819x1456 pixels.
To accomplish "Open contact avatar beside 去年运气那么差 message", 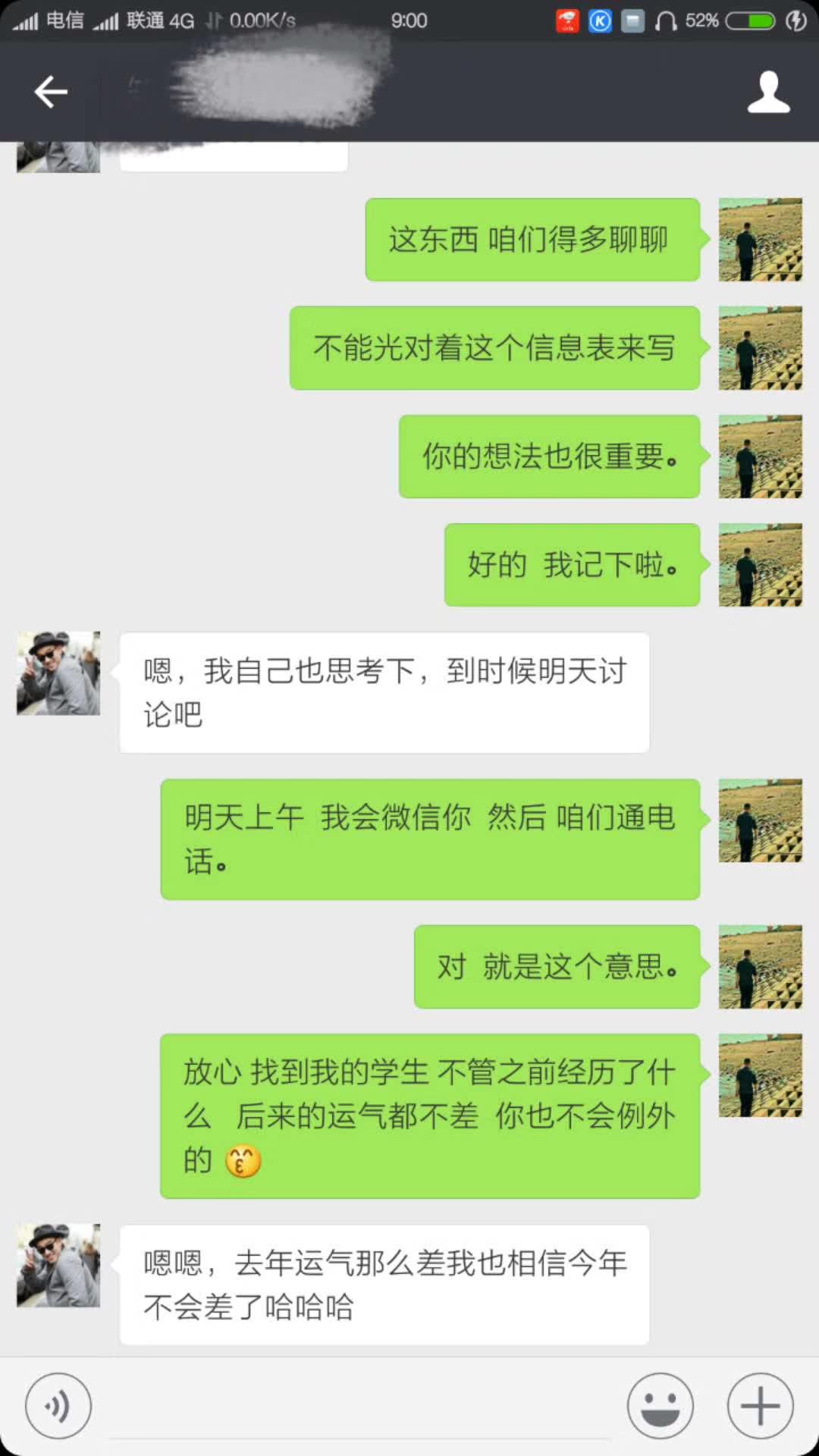I will 58,1266.
